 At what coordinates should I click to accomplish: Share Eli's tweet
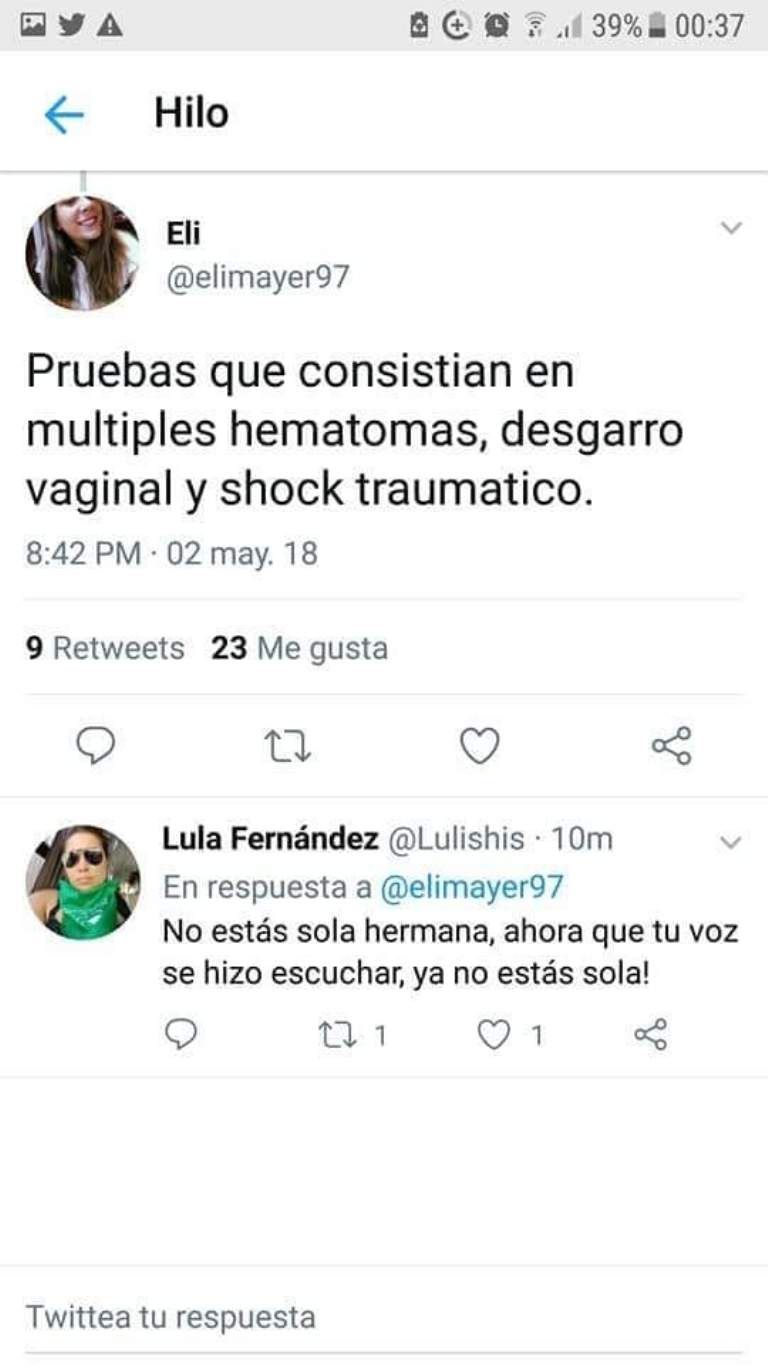(x=671, y=745)
